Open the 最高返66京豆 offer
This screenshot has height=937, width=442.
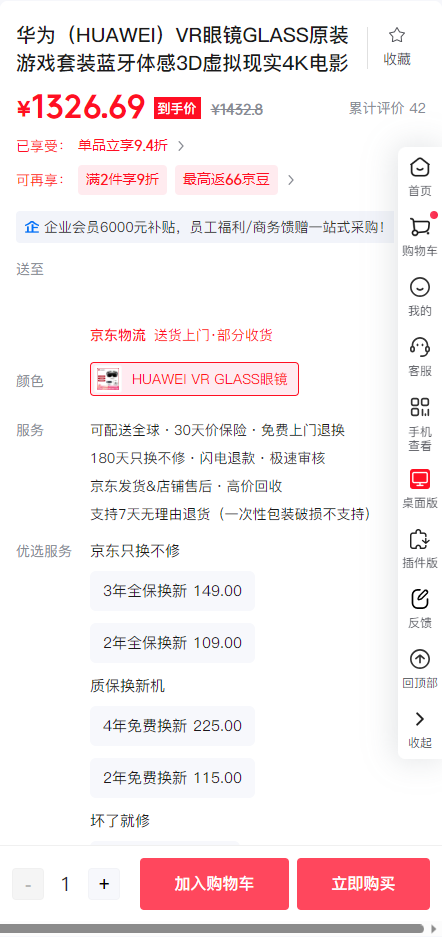[226, 180]
